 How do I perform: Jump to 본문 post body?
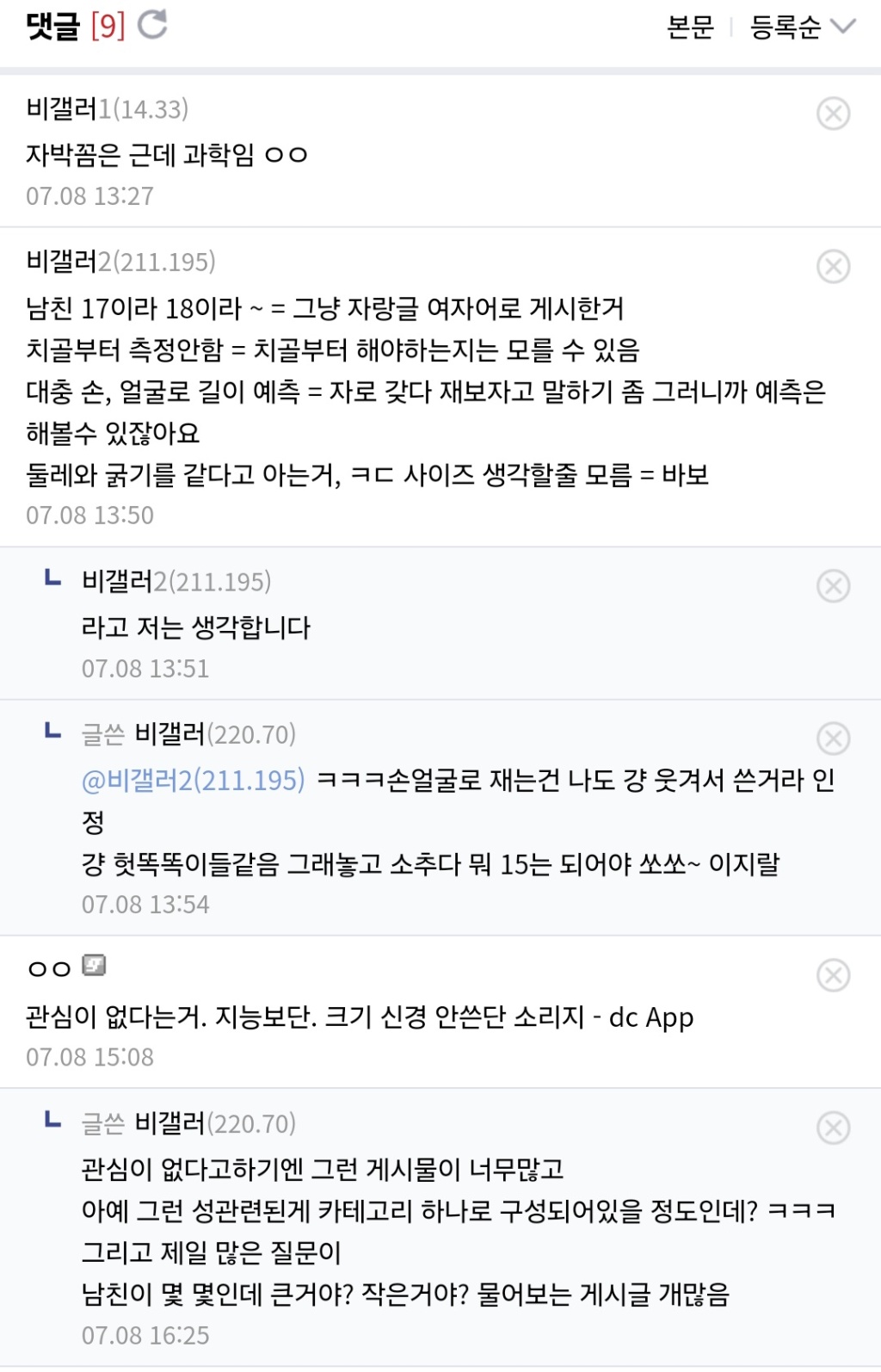coord(690,28)
